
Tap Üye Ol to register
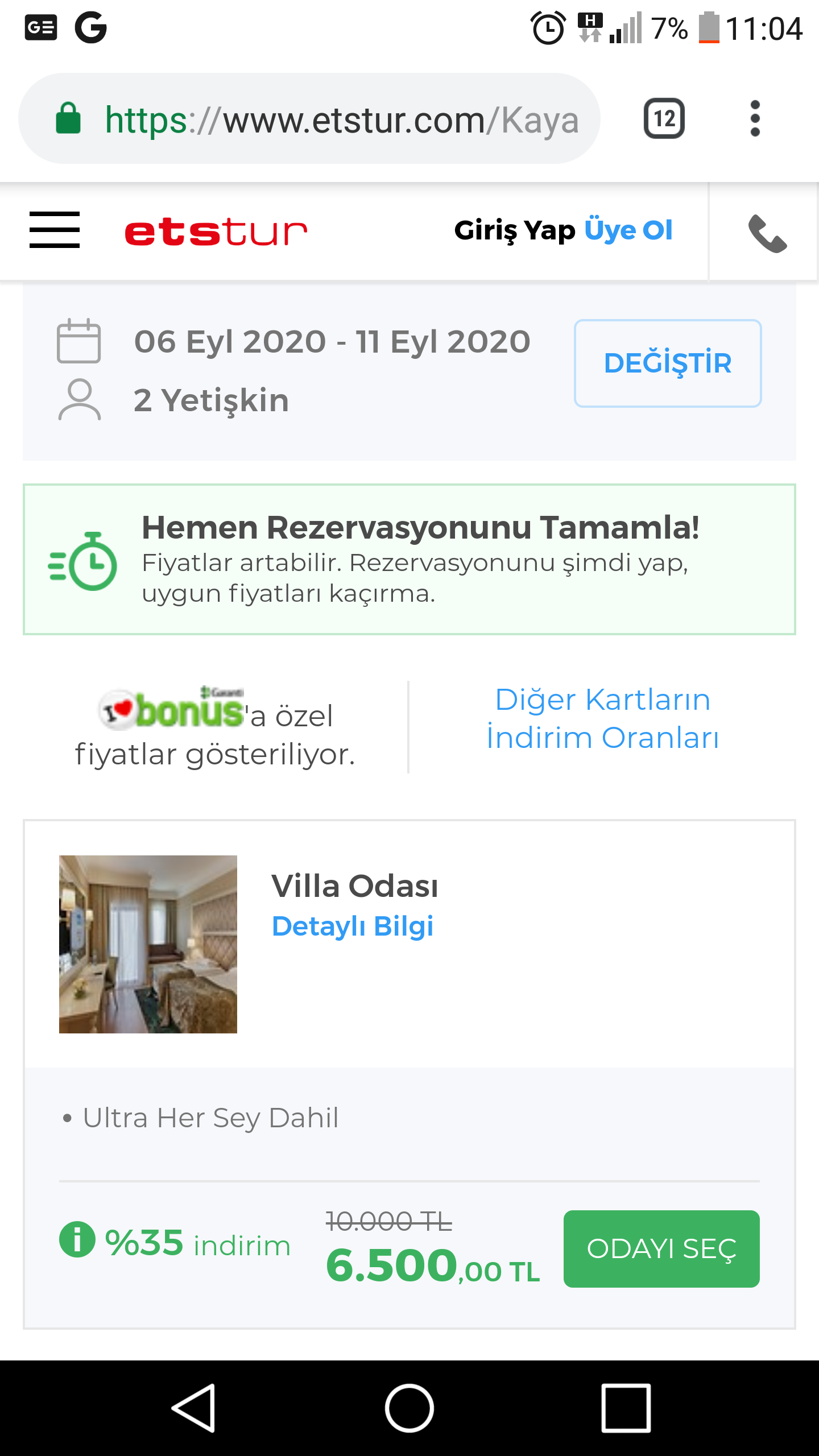tap(628, 230)
